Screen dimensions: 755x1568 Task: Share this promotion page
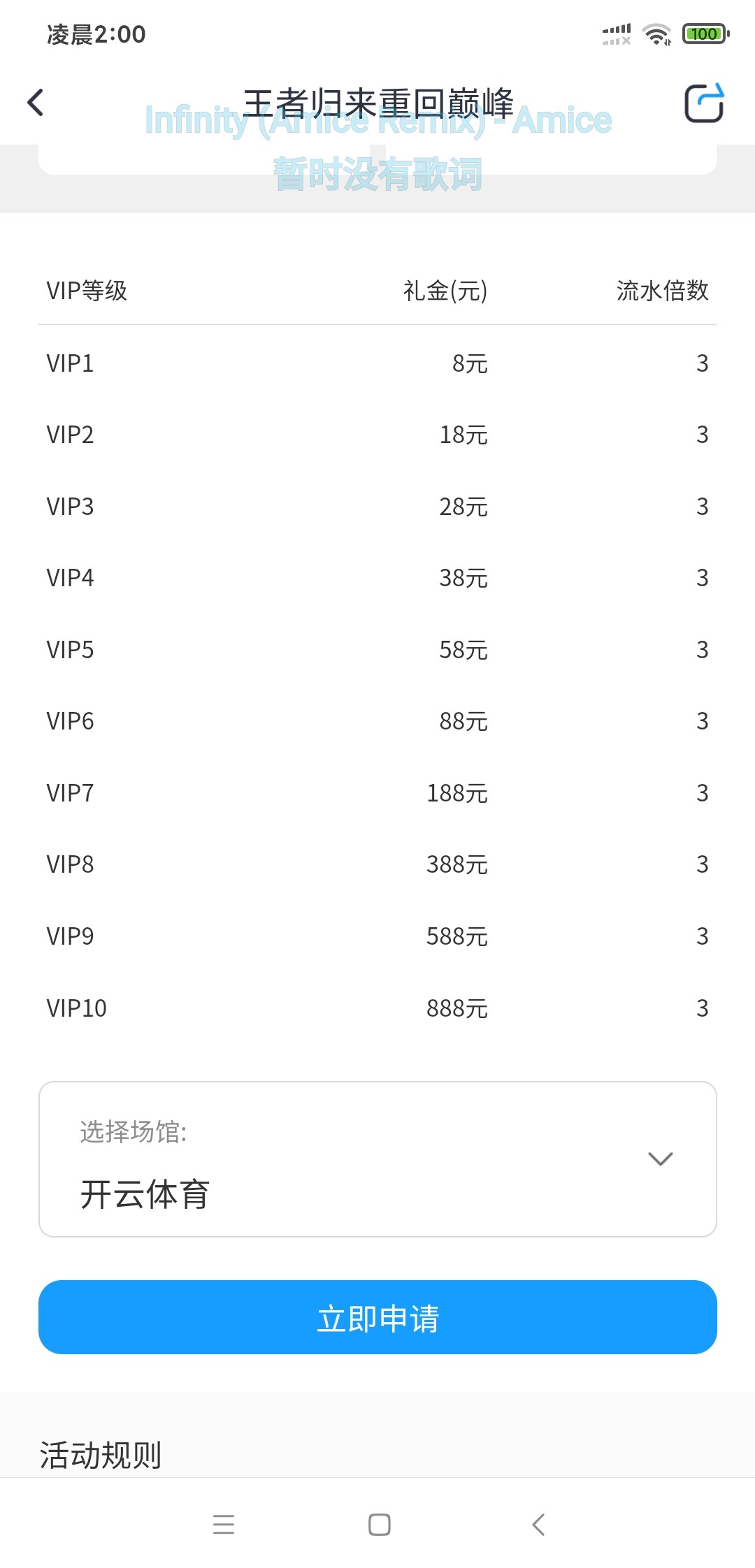pyautogui.click(x=703, y=103)
